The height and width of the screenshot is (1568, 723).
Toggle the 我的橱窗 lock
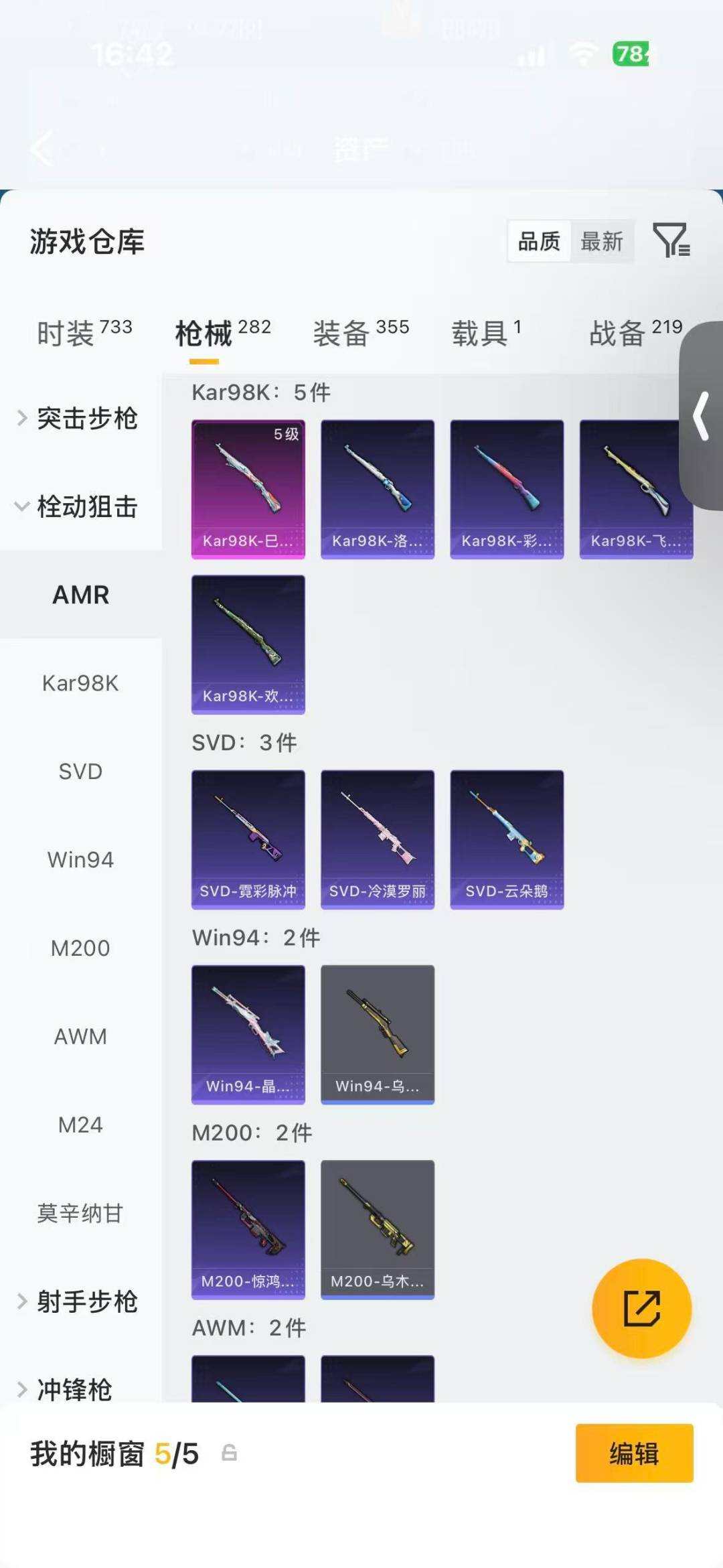click(228, 1453)
